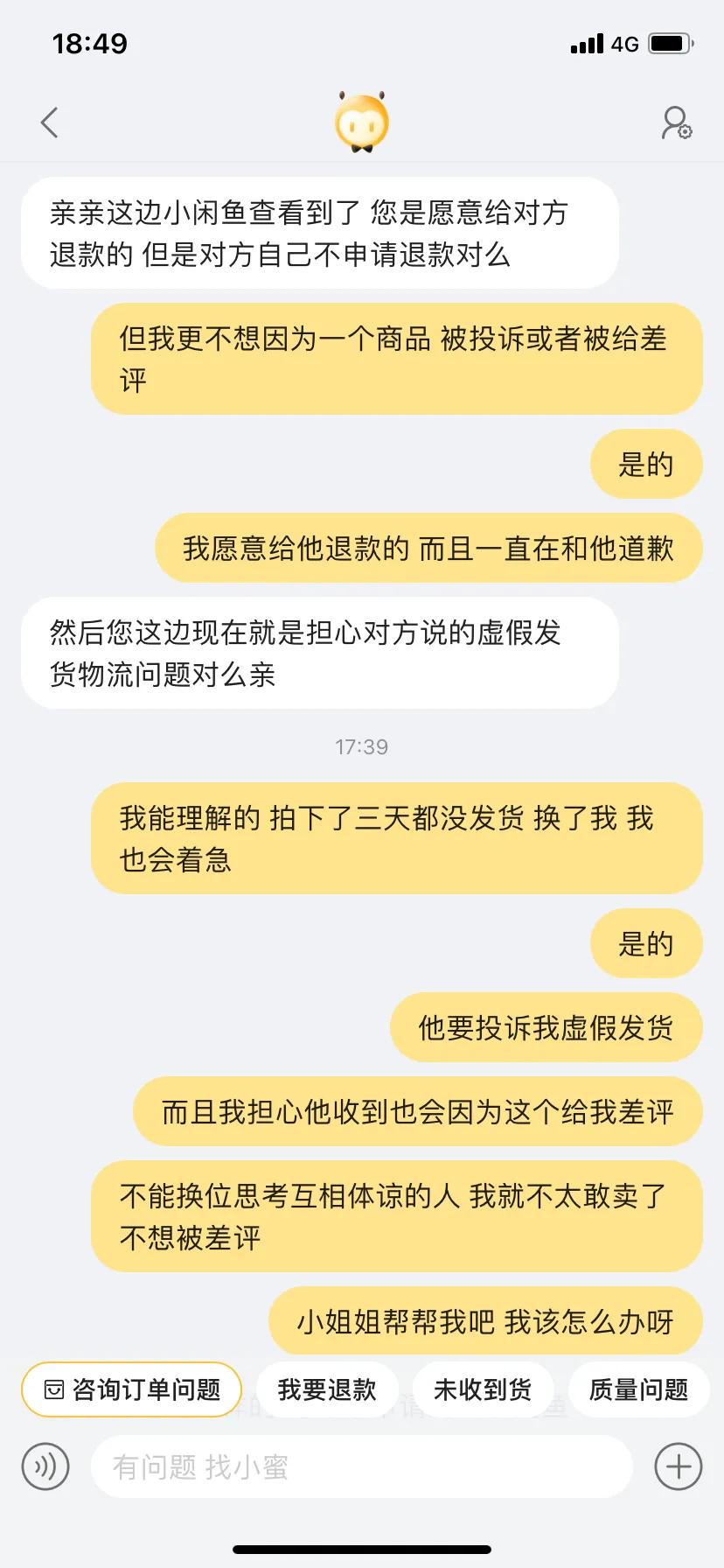Tap the voice input sound-wave icon
Viewport: 724px width, 1568px height.
pyautogui.click(x=46, y=1466)
